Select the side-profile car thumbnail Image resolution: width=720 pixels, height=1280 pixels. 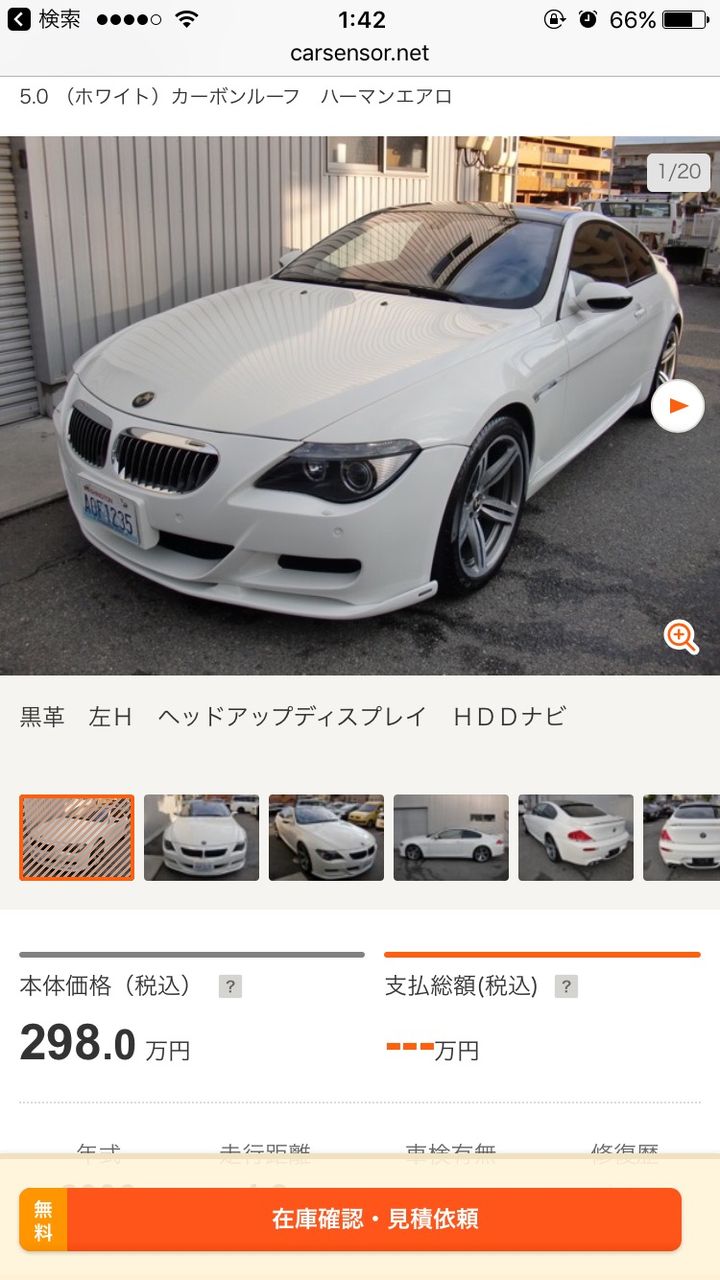pyautogui.click(x=451, y=837)
